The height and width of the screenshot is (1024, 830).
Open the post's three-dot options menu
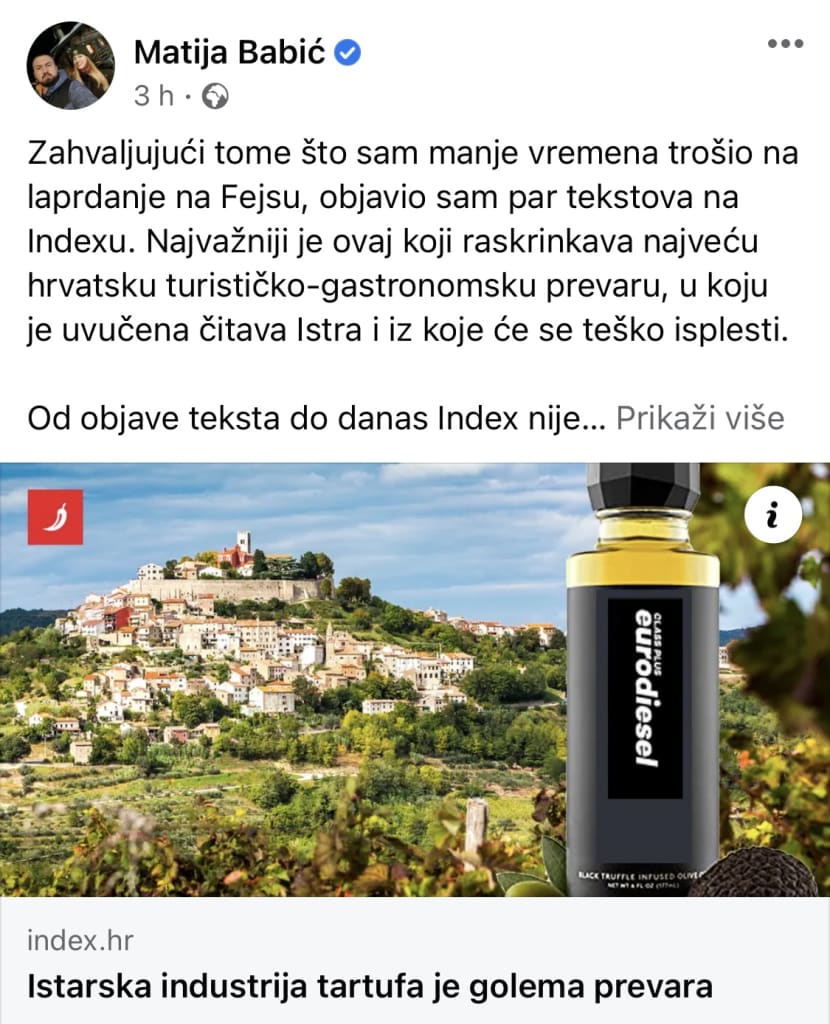click(x=784, y=44)
